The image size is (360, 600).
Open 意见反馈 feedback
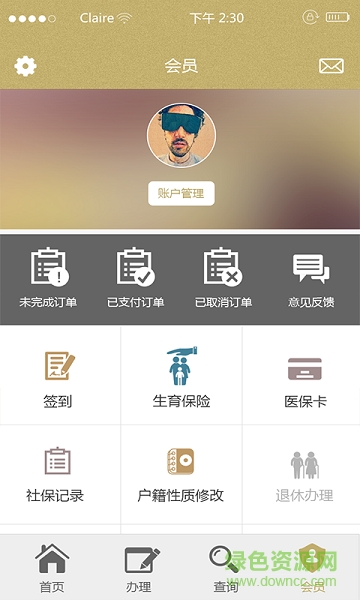311,278
